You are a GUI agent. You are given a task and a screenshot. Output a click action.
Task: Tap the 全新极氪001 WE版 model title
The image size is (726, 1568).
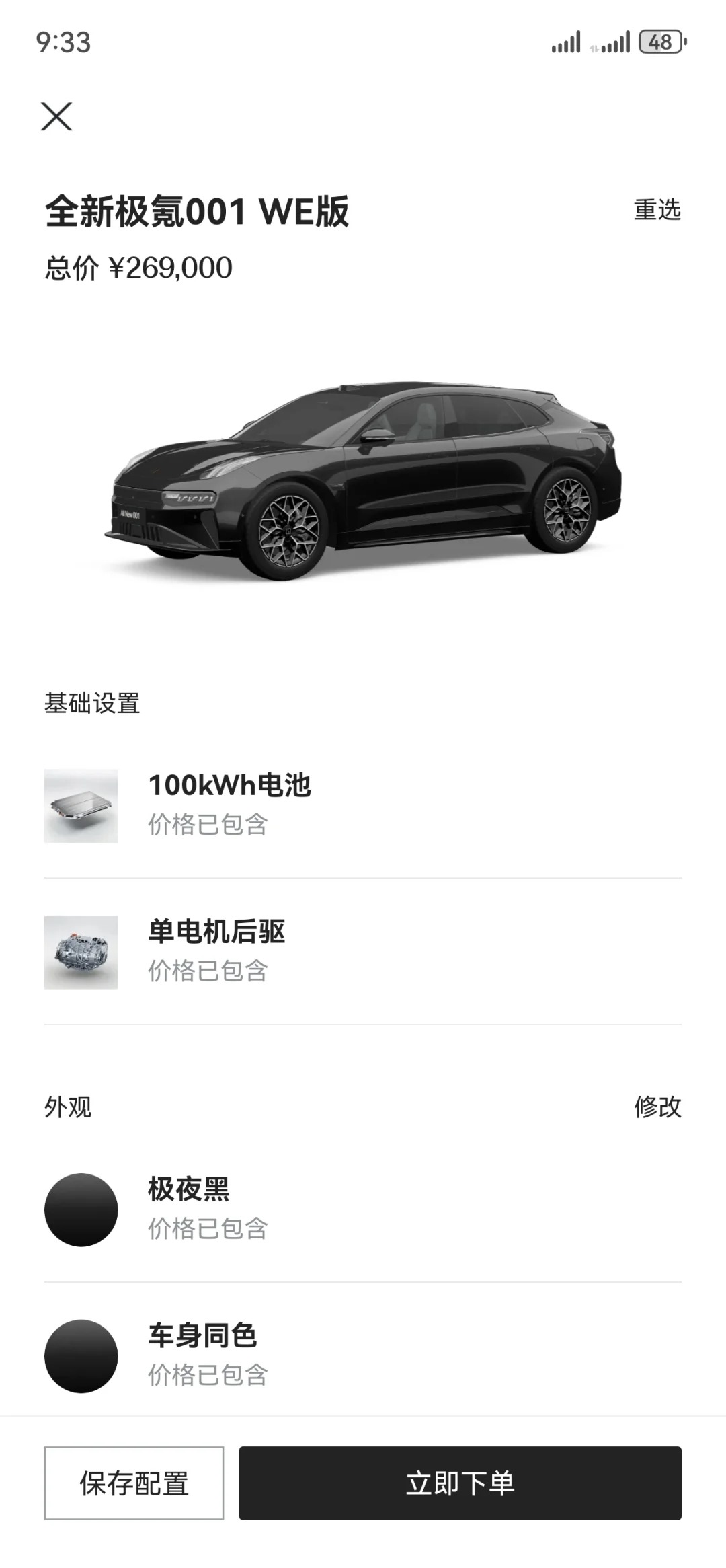click(197, 211)
